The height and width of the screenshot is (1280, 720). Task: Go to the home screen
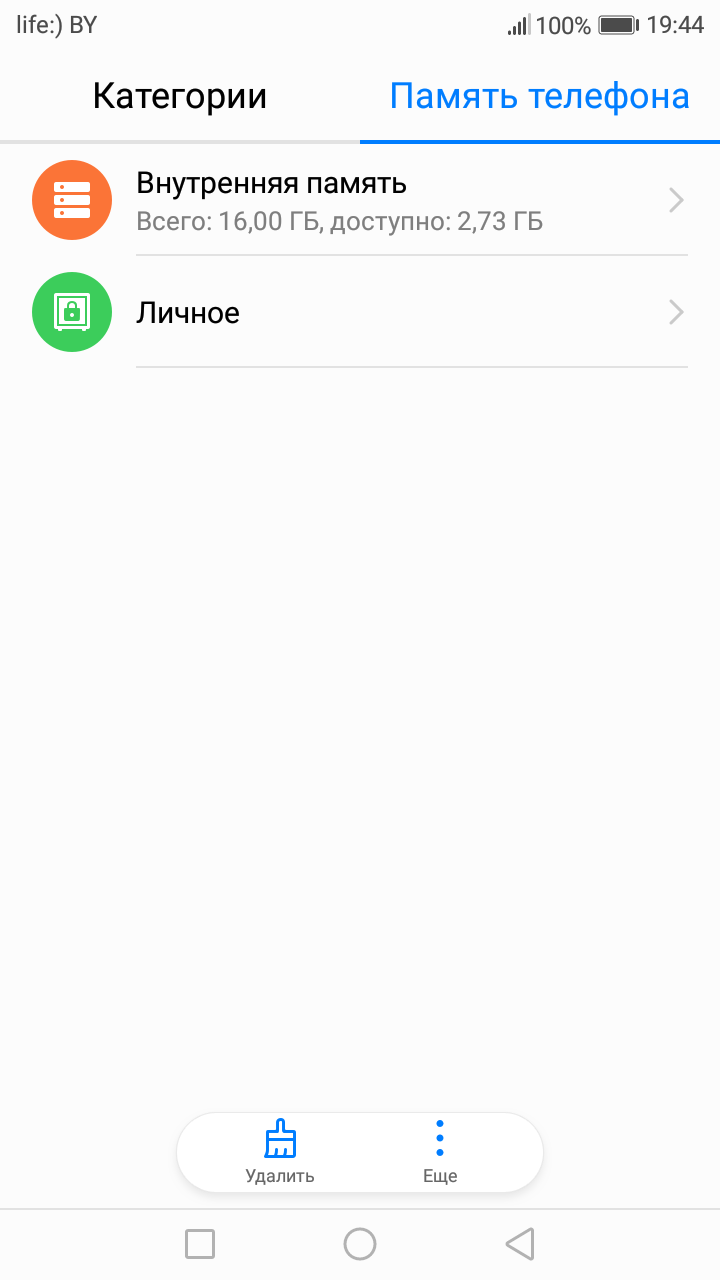tap(360, 1244)
